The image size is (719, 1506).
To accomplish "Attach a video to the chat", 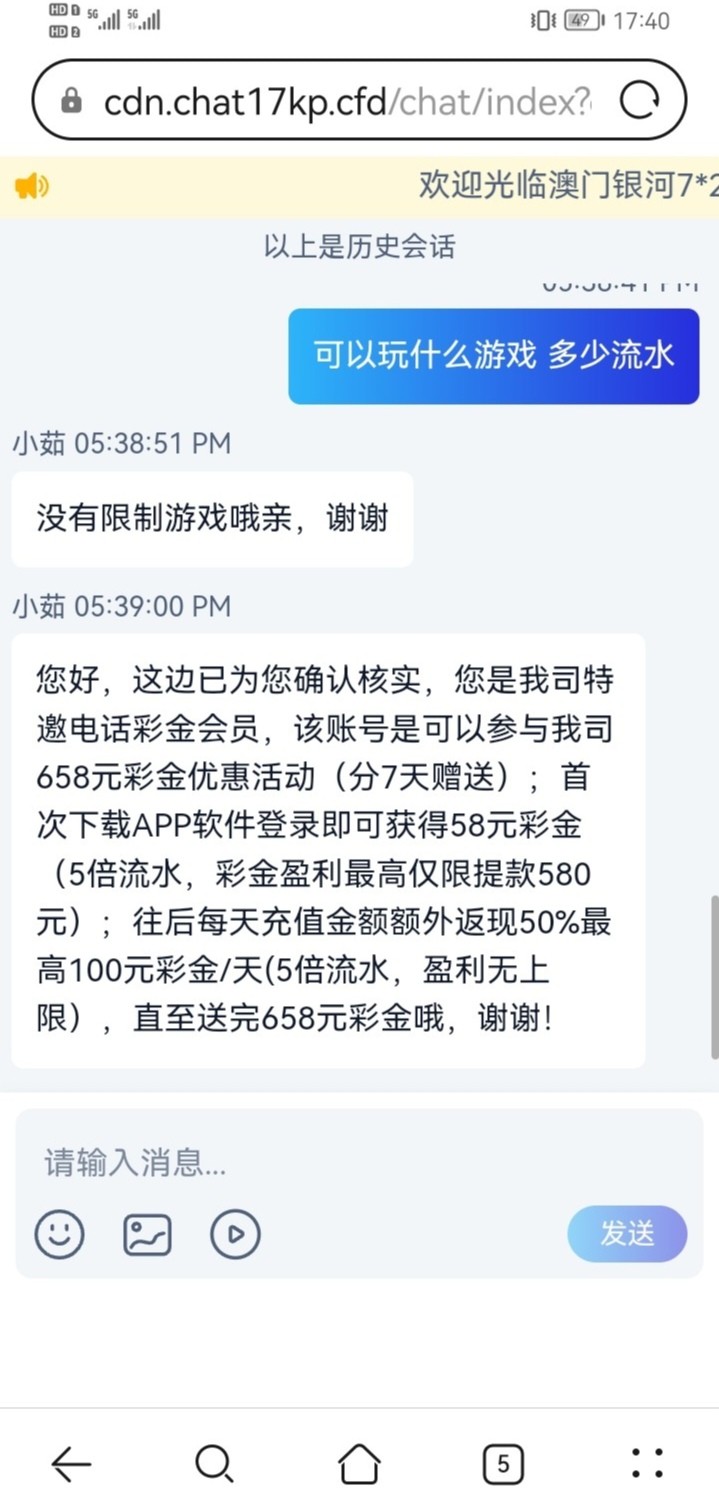I will click(235, 1234).
